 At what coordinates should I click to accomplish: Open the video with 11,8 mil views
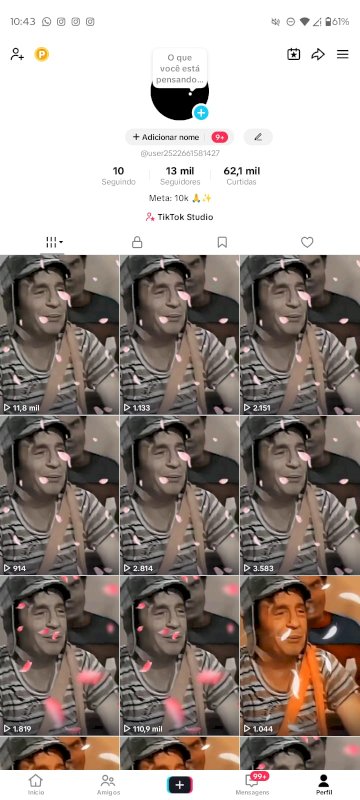pyautogui.click(x=59, y=335)
